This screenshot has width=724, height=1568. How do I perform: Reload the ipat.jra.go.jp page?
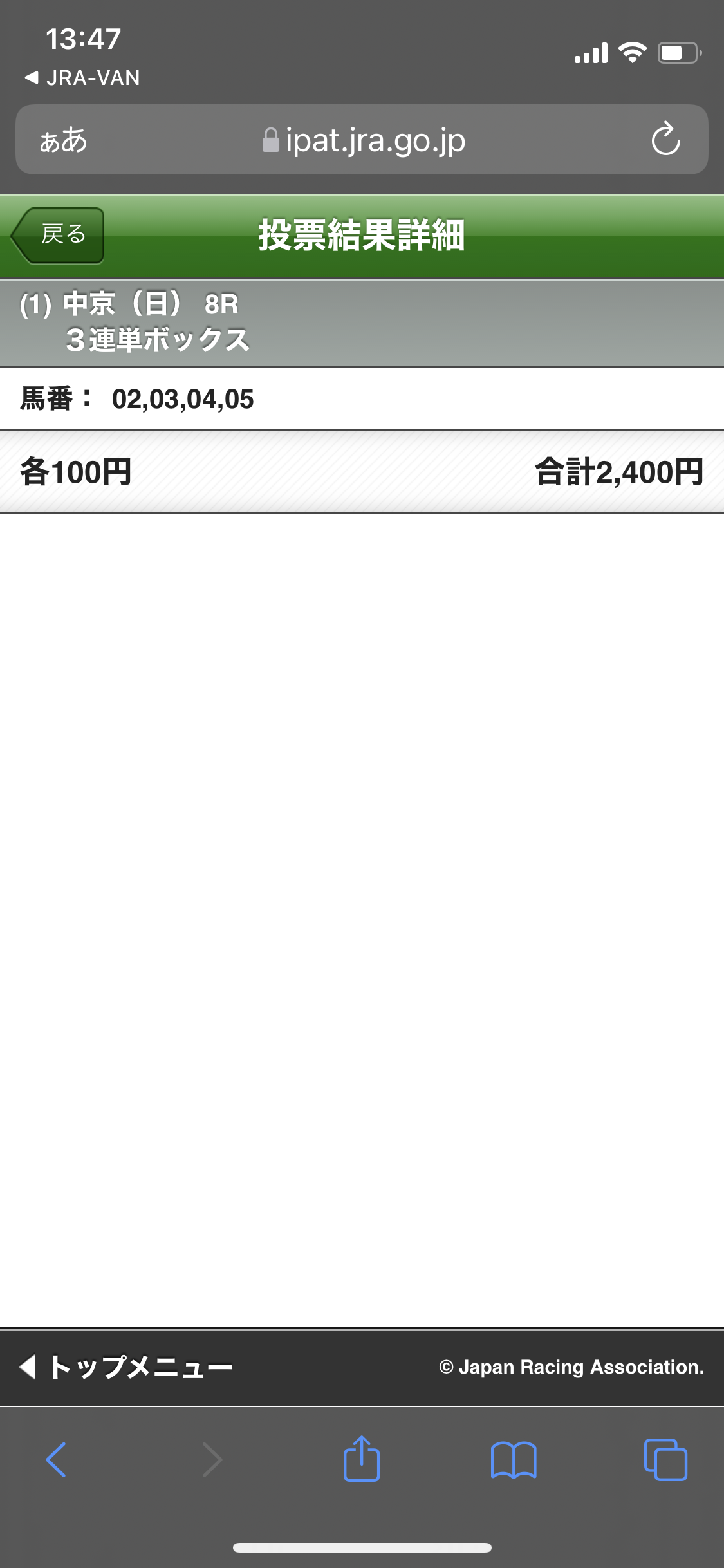click(665, 140)
